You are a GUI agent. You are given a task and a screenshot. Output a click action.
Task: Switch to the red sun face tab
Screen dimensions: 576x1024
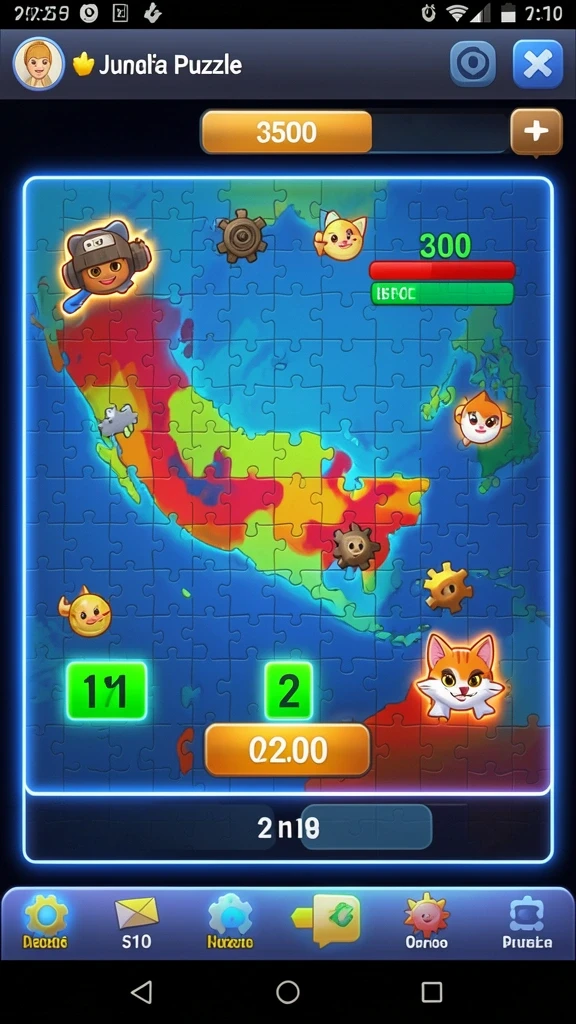[426, 921]
